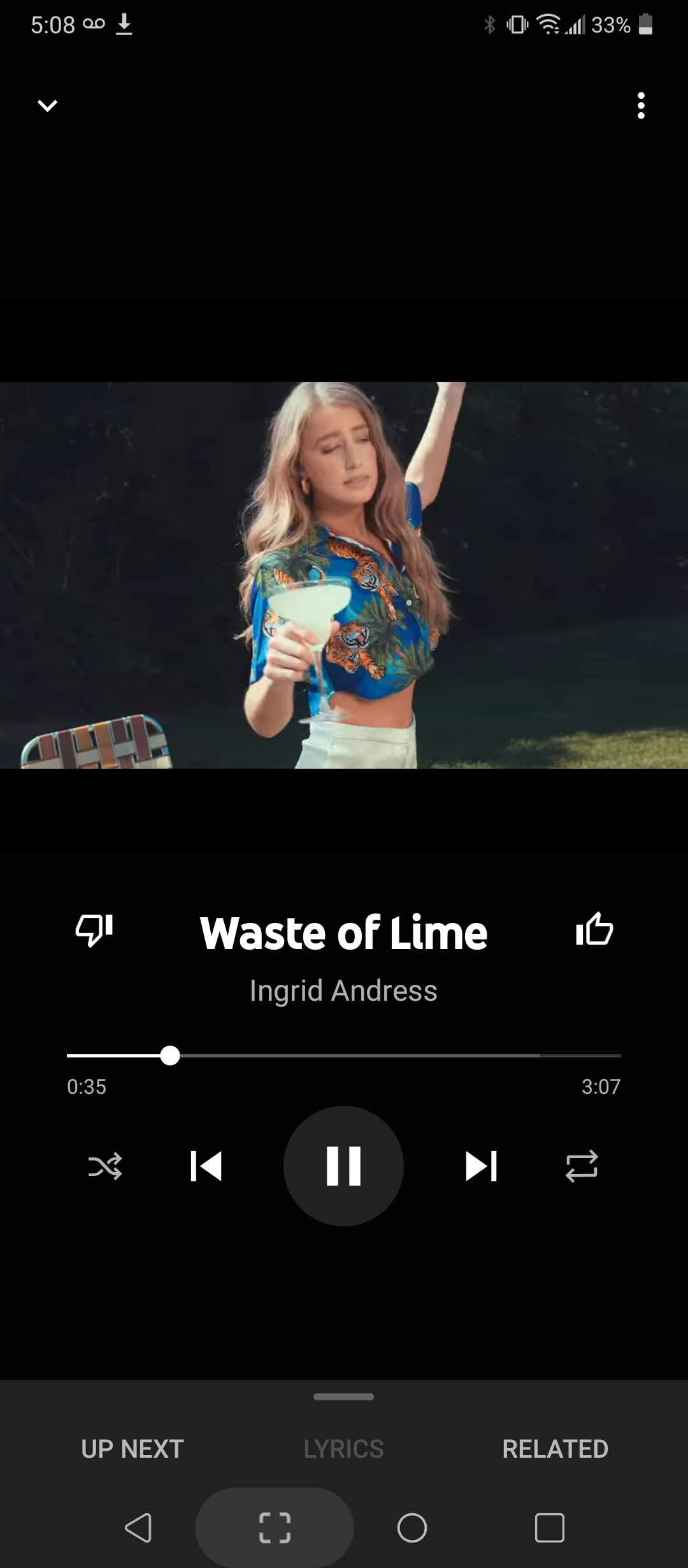
Task: Pause the current song
Action: (343, 1166)
